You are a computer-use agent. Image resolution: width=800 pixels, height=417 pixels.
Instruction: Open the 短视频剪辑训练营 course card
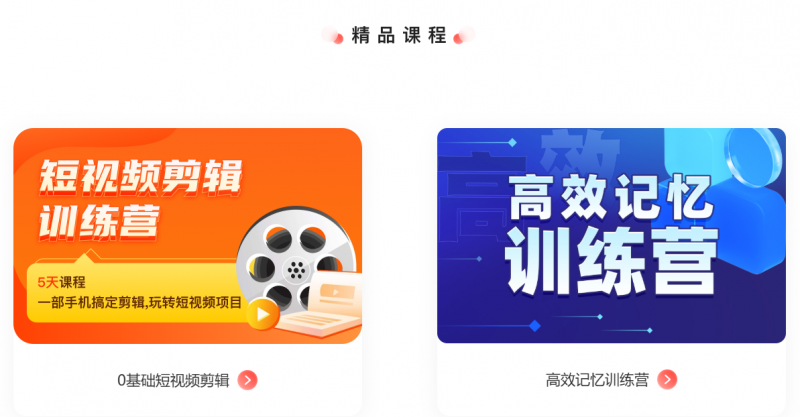[187, 235]
